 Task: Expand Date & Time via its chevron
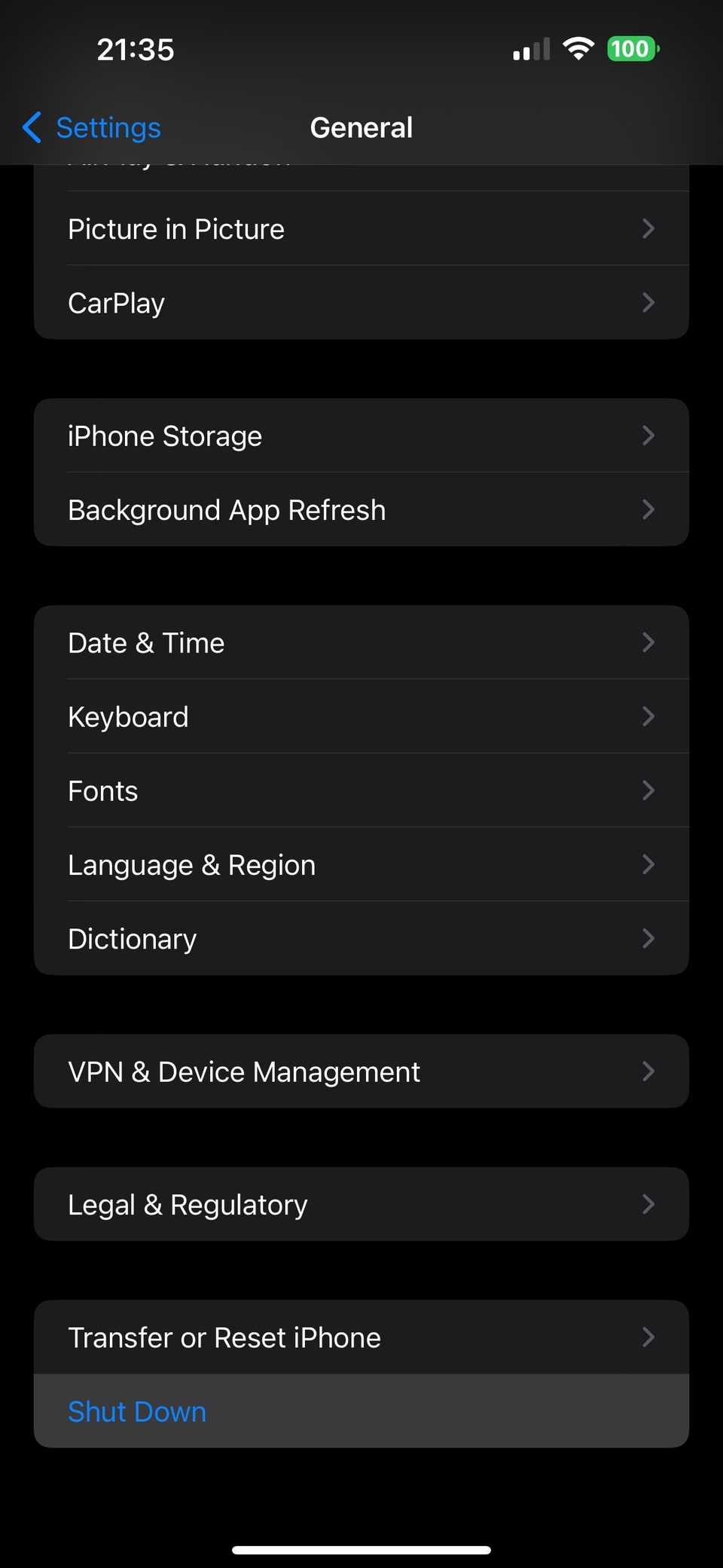click(648, 642)
